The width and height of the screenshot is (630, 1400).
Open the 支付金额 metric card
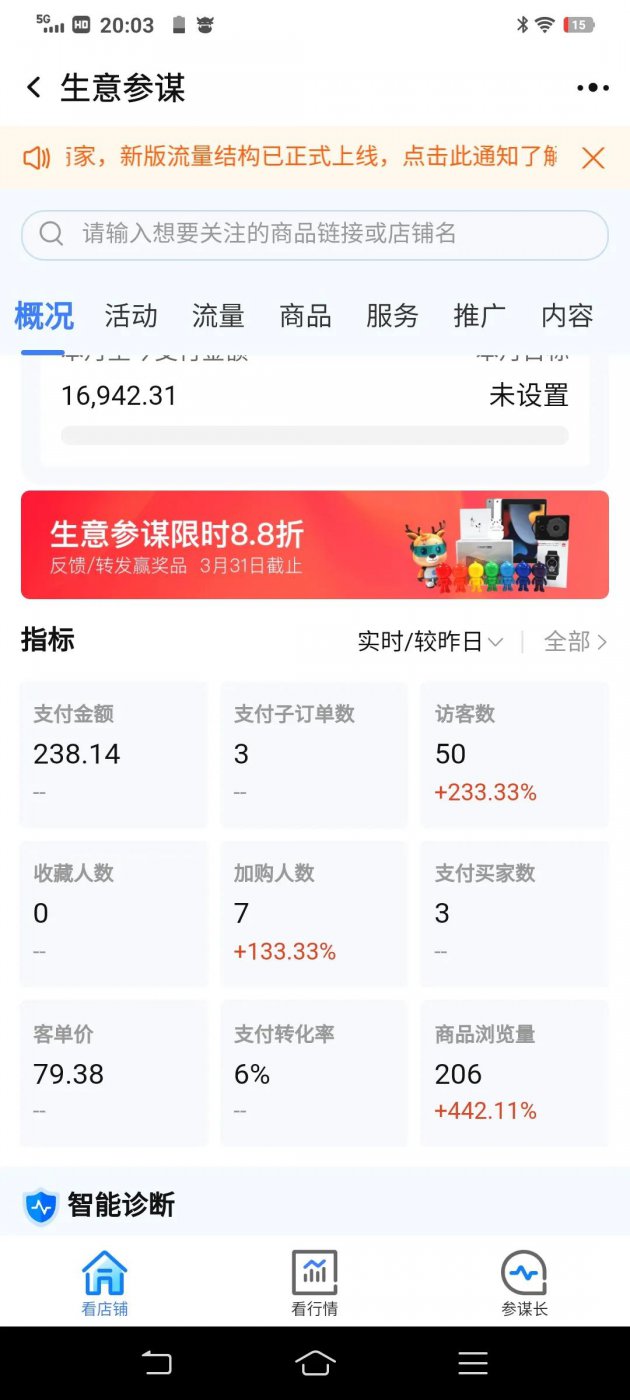click(113, 755)
